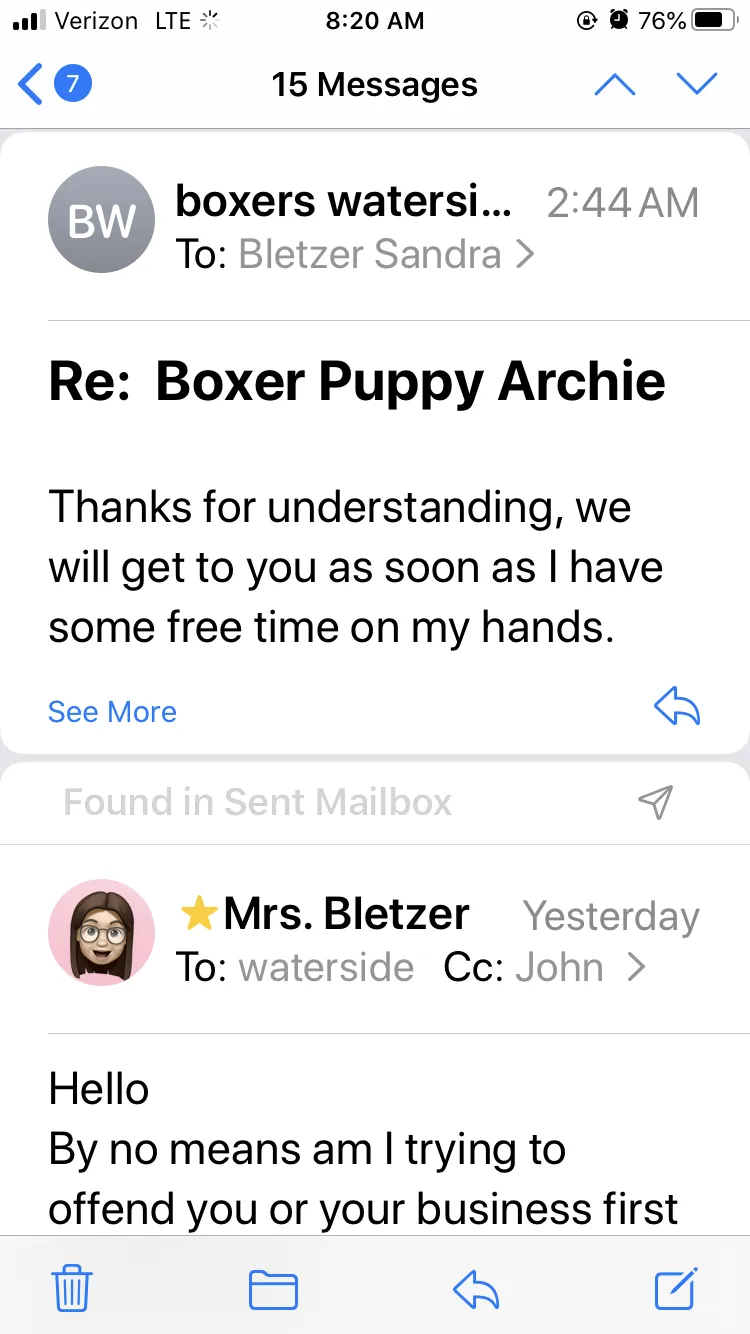Jump to the previous message with up arrow

[x=614, y=84]
